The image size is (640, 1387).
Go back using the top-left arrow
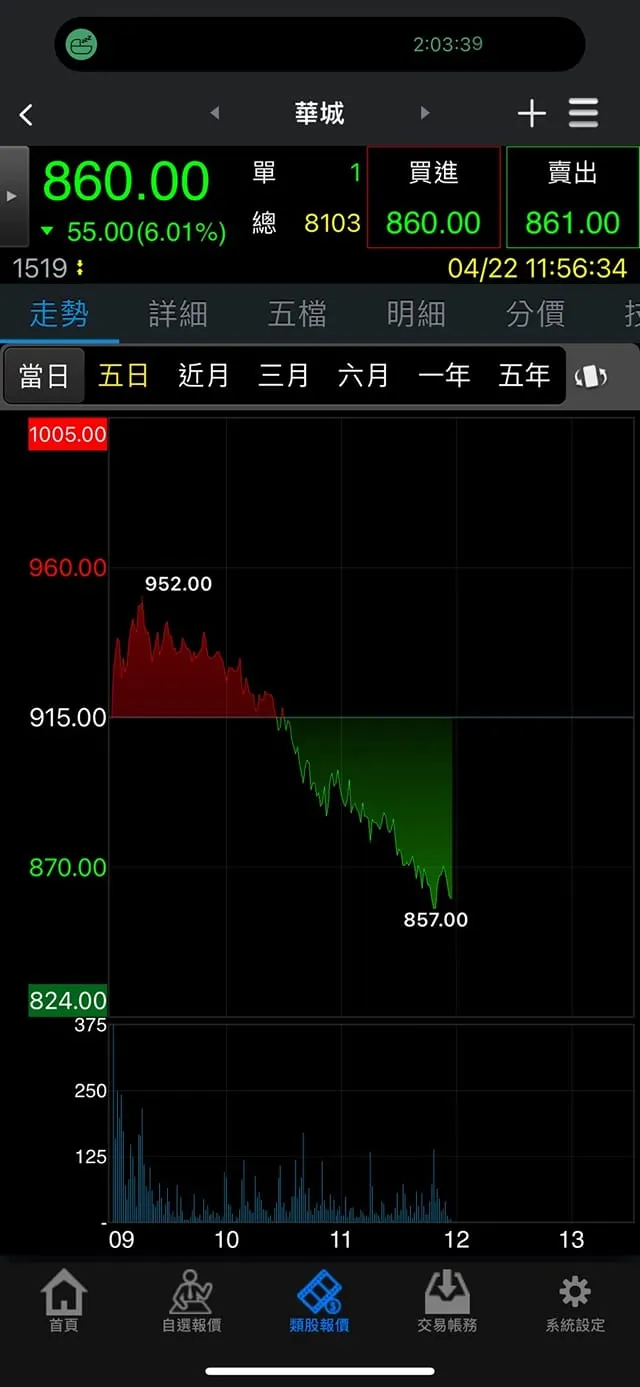click(27, 114)
